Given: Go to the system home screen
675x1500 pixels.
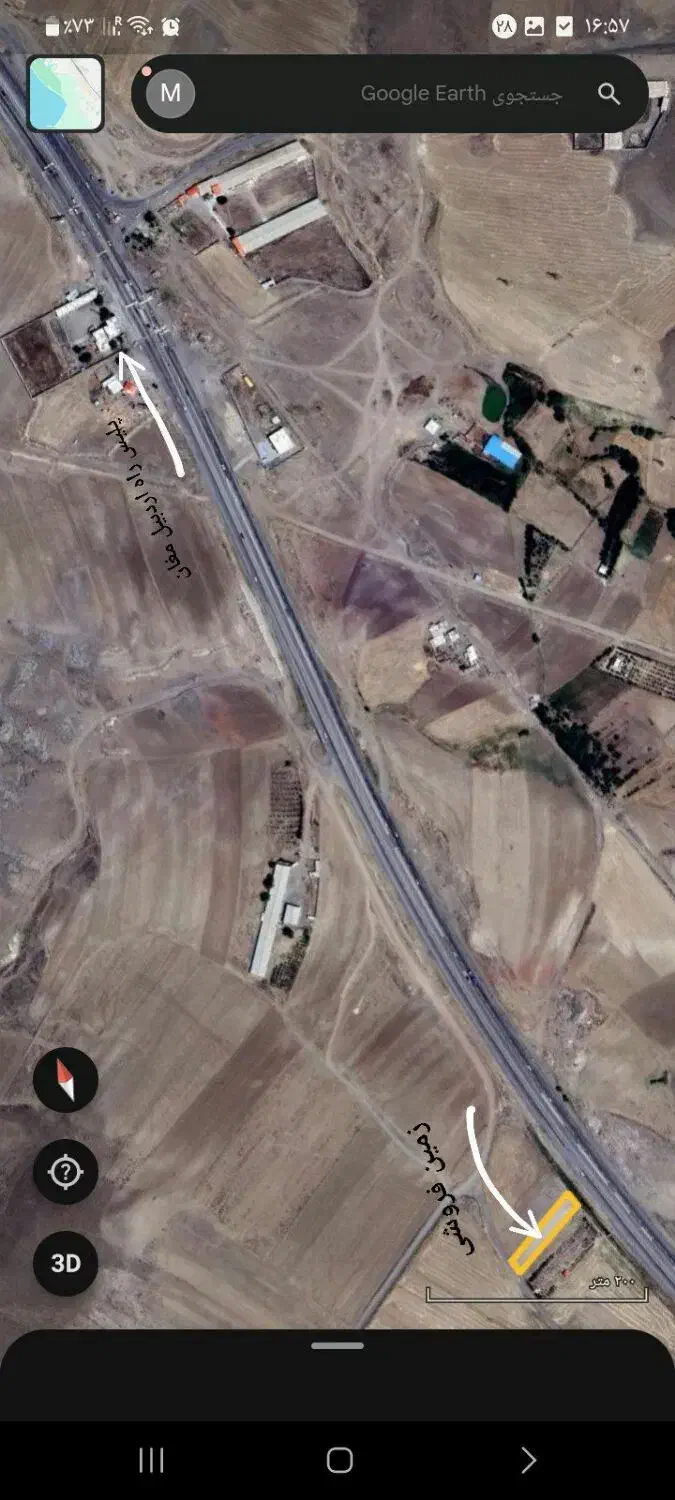Looking at the screenshot, I should coord(339,1460).
